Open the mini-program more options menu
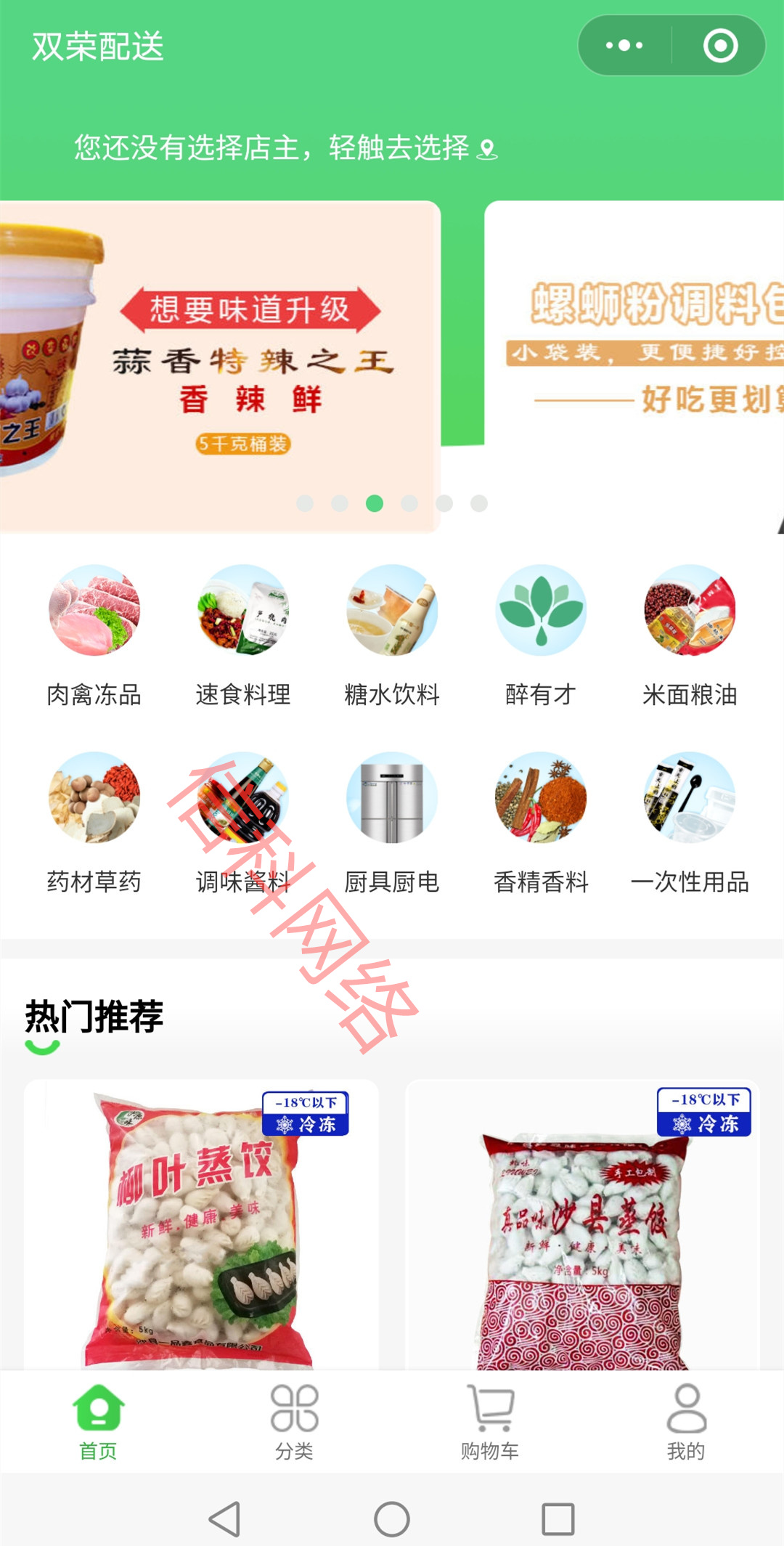784x1546 pixels. (x=624, y=46)
